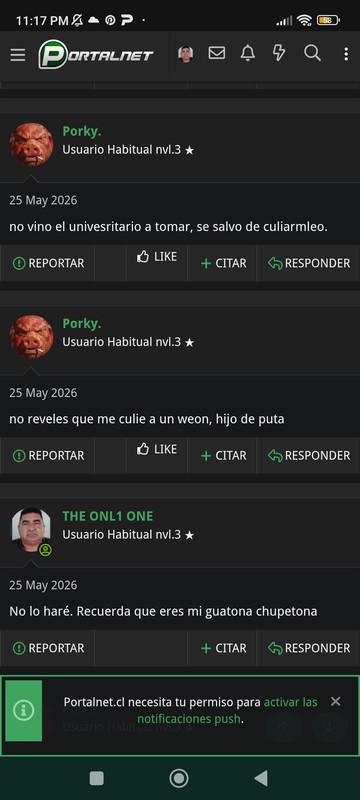This screenshot has height=800, width=360.
Task: Like the post saying "no reveles que"
Action: 157,449
